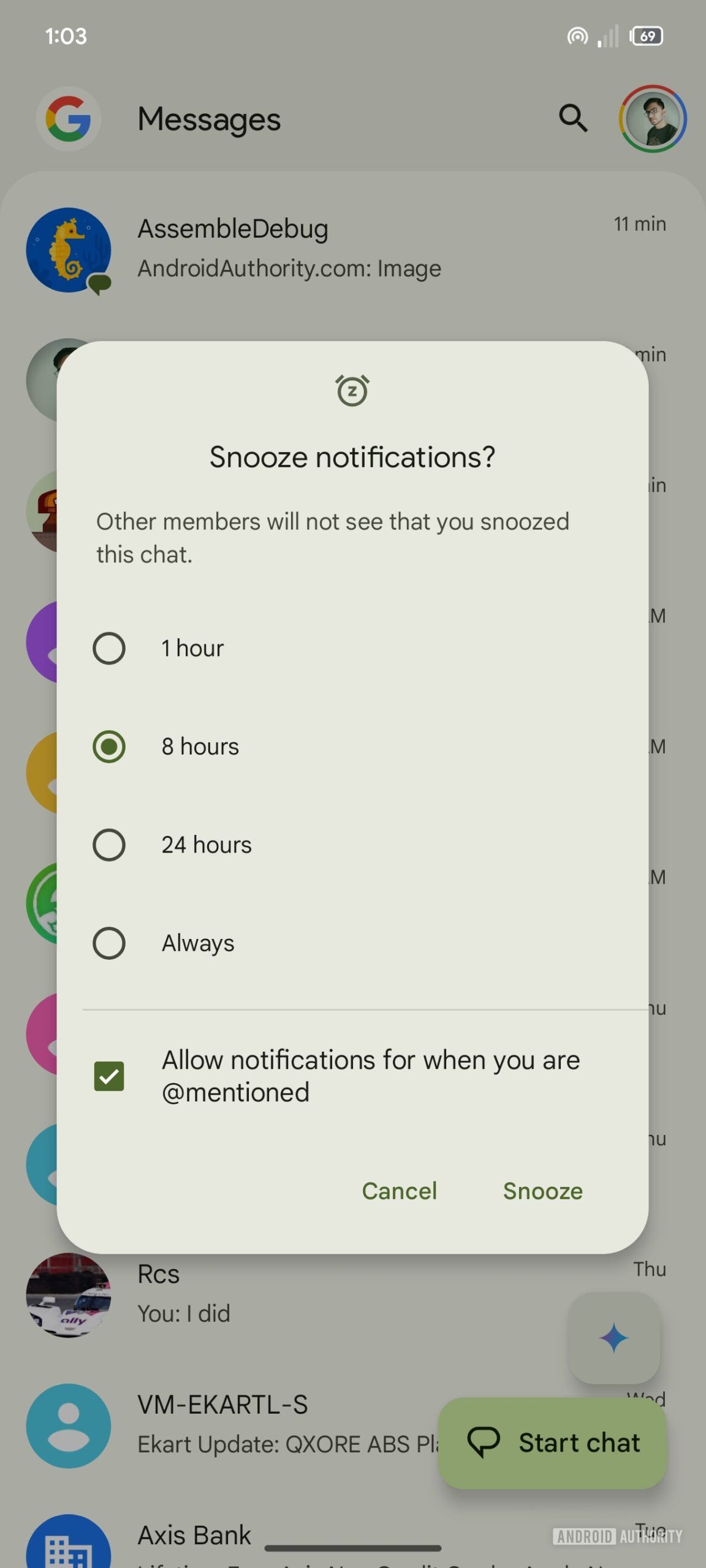Uncheck allow notifications when @mentioned
Viewport: 706px width, 1568px height.
[x=109, y=1076]
